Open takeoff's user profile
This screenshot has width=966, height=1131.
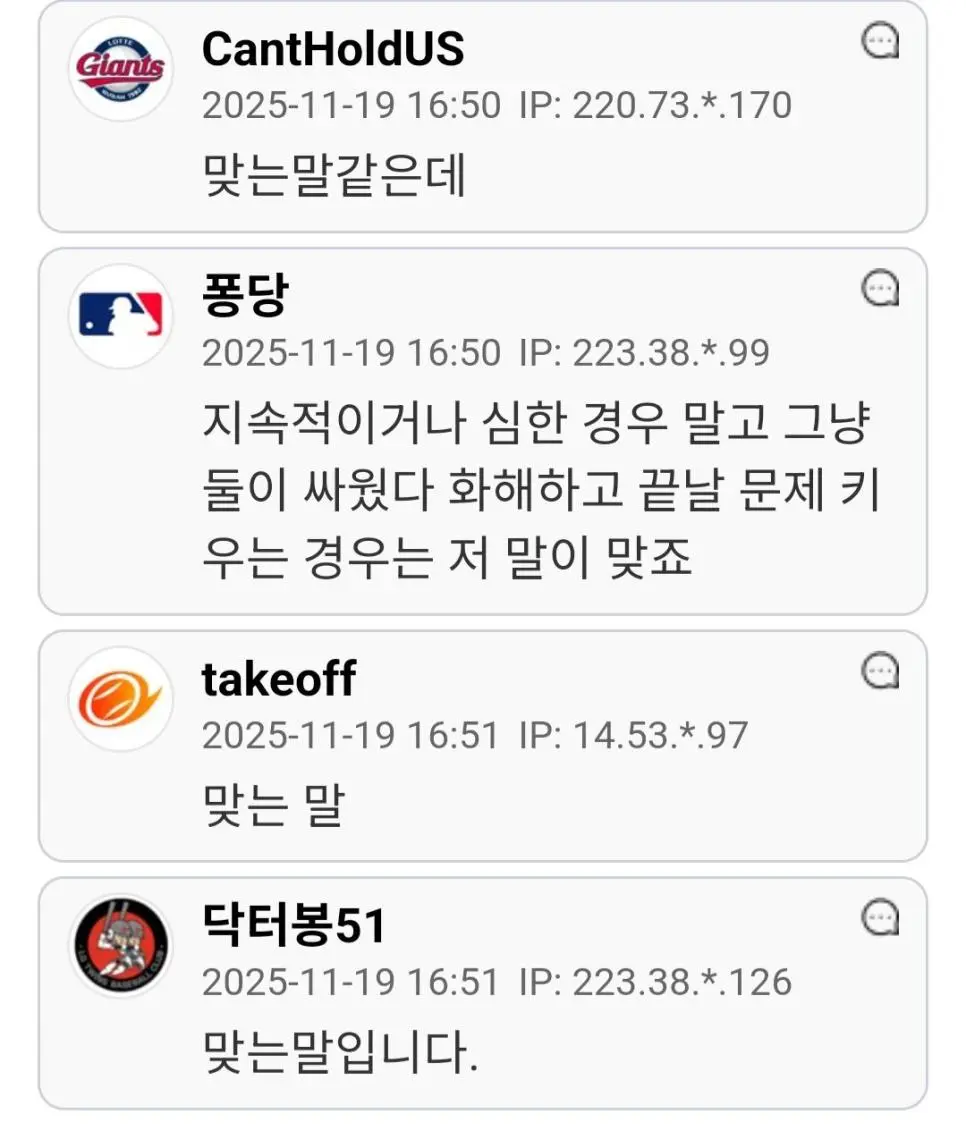point(278,680)
